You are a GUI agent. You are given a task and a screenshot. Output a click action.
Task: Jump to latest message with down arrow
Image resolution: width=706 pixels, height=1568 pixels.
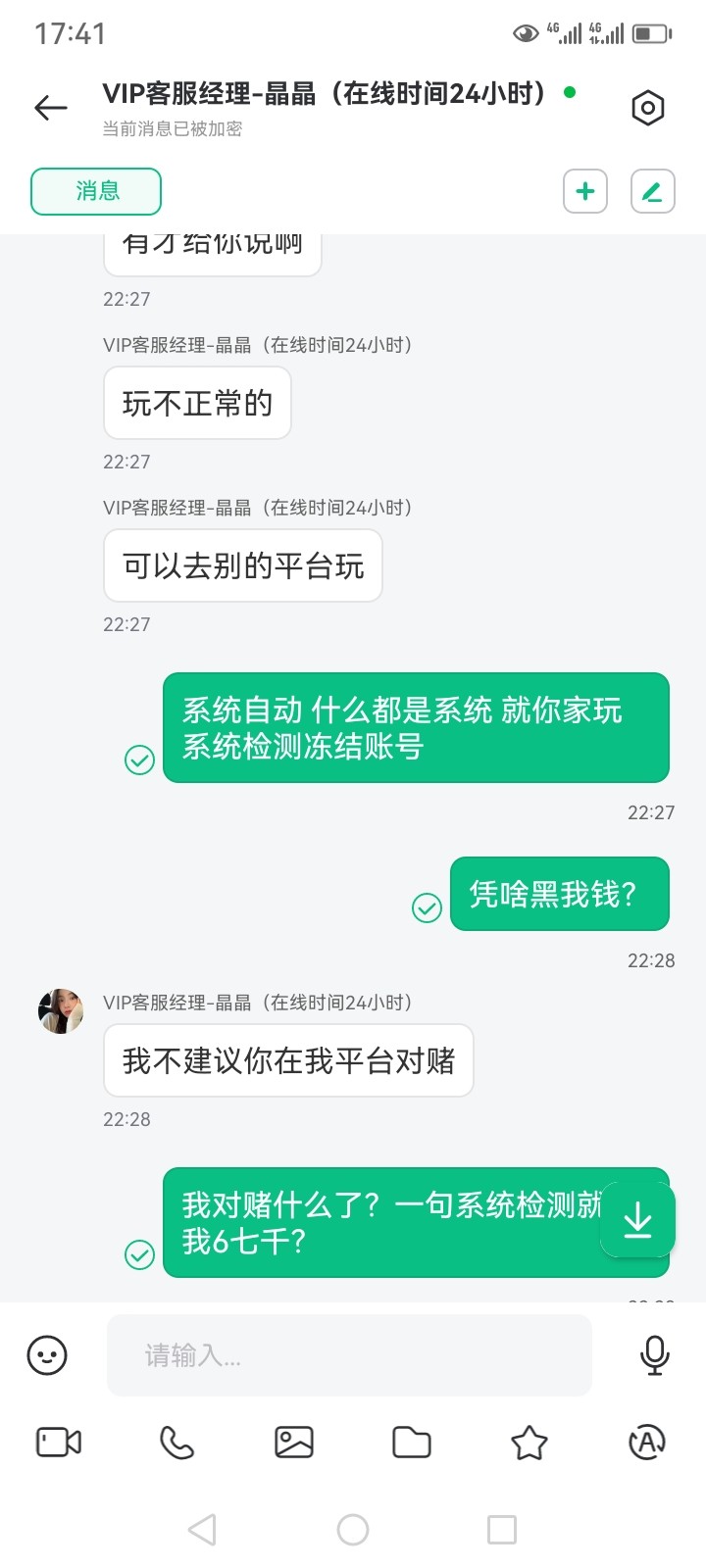click(637, 1220)
